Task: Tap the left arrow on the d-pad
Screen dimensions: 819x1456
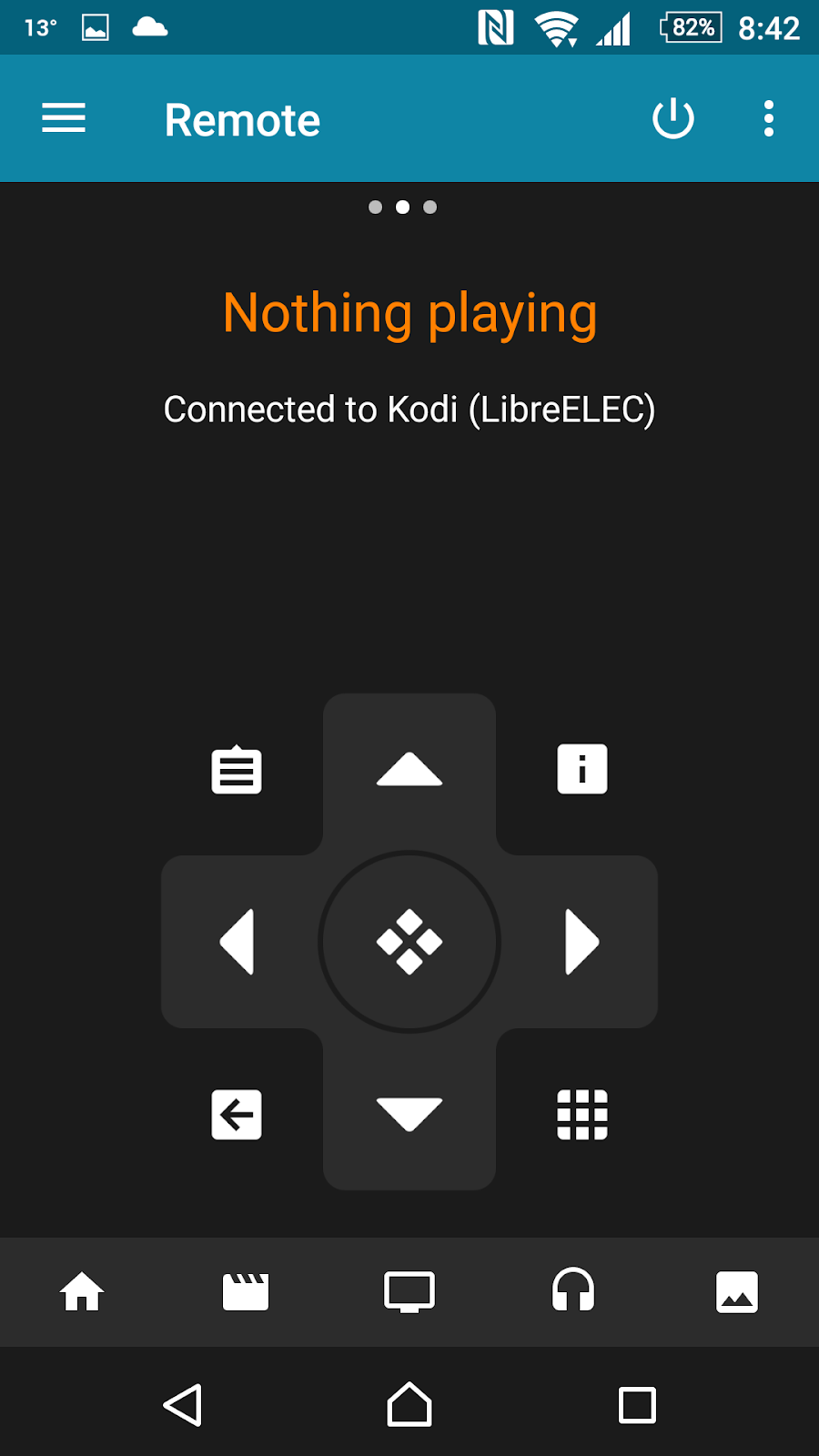Action: coord(238,942)
